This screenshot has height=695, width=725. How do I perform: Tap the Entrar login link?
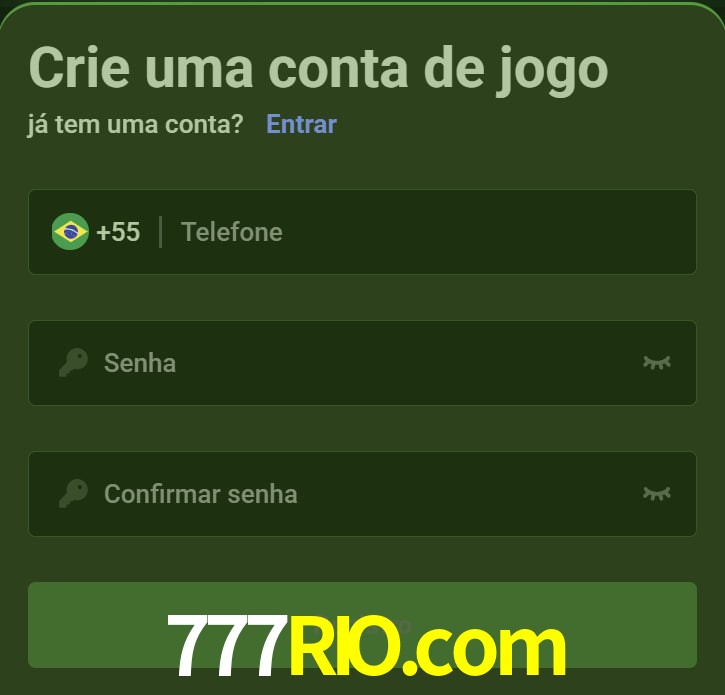tap(301, 124)
